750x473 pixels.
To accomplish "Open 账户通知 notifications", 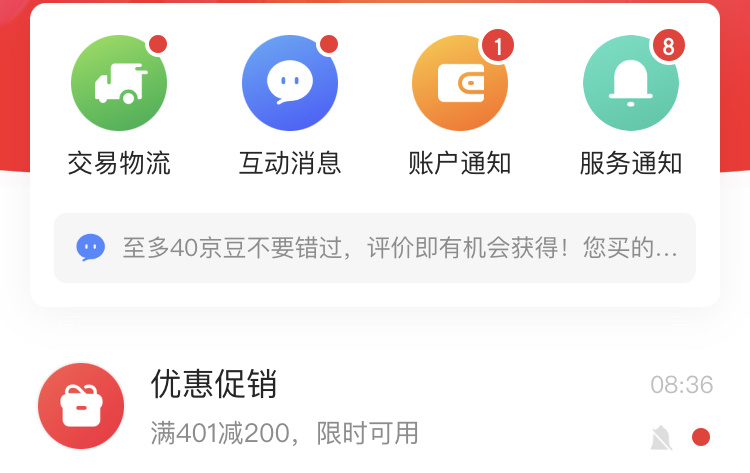I will coord(460,83).
